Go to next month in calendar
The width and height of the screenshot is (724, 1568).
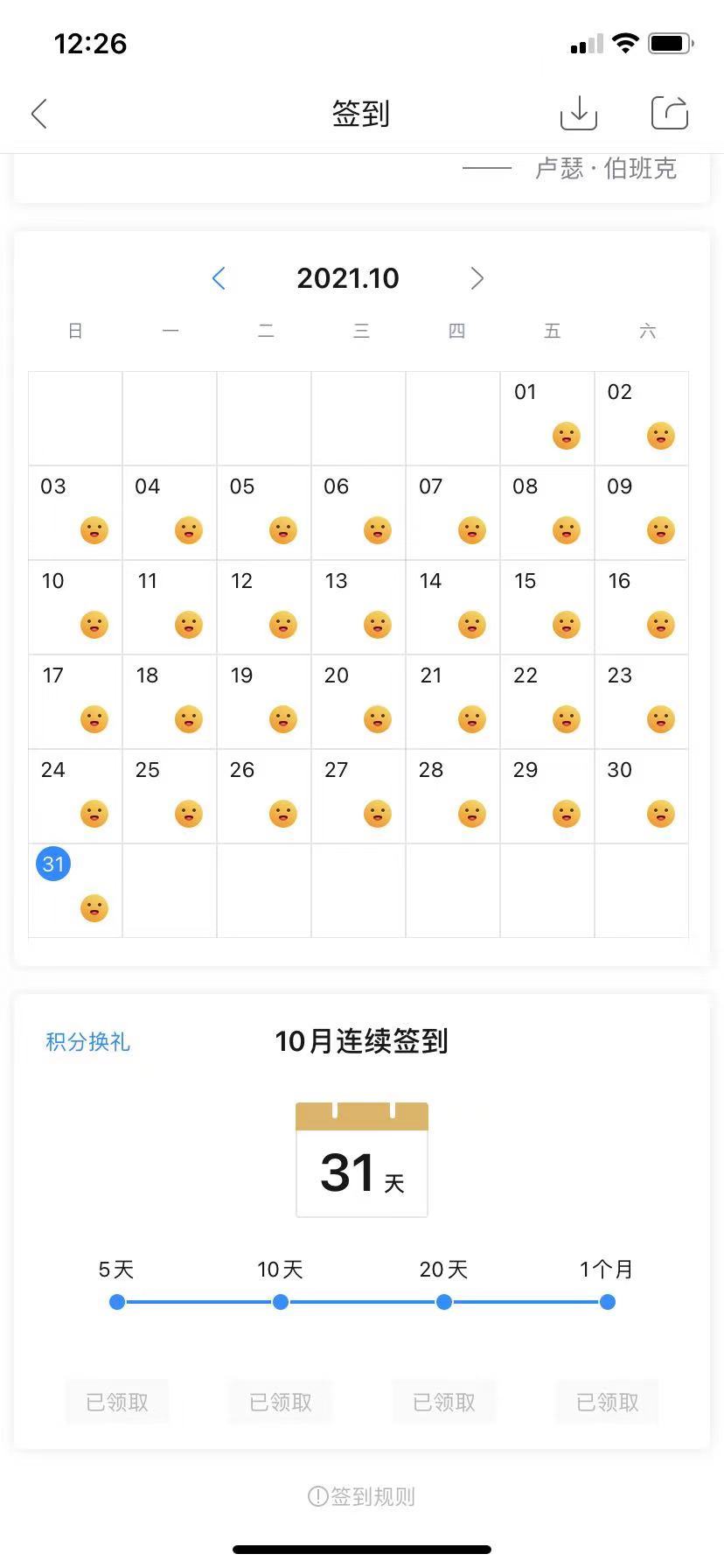pyautogui.click(x=477, y=278)
